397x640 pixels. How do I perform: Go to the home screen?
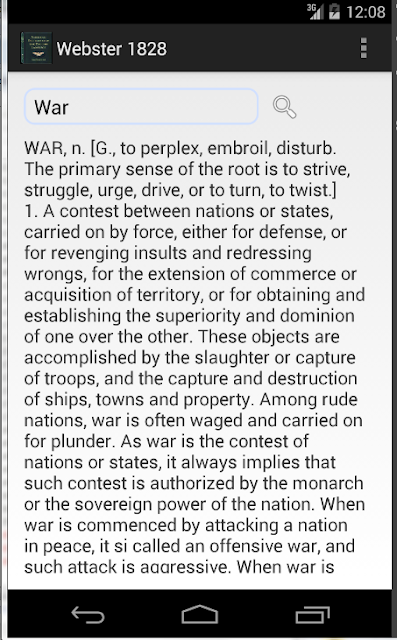point(200,615)
